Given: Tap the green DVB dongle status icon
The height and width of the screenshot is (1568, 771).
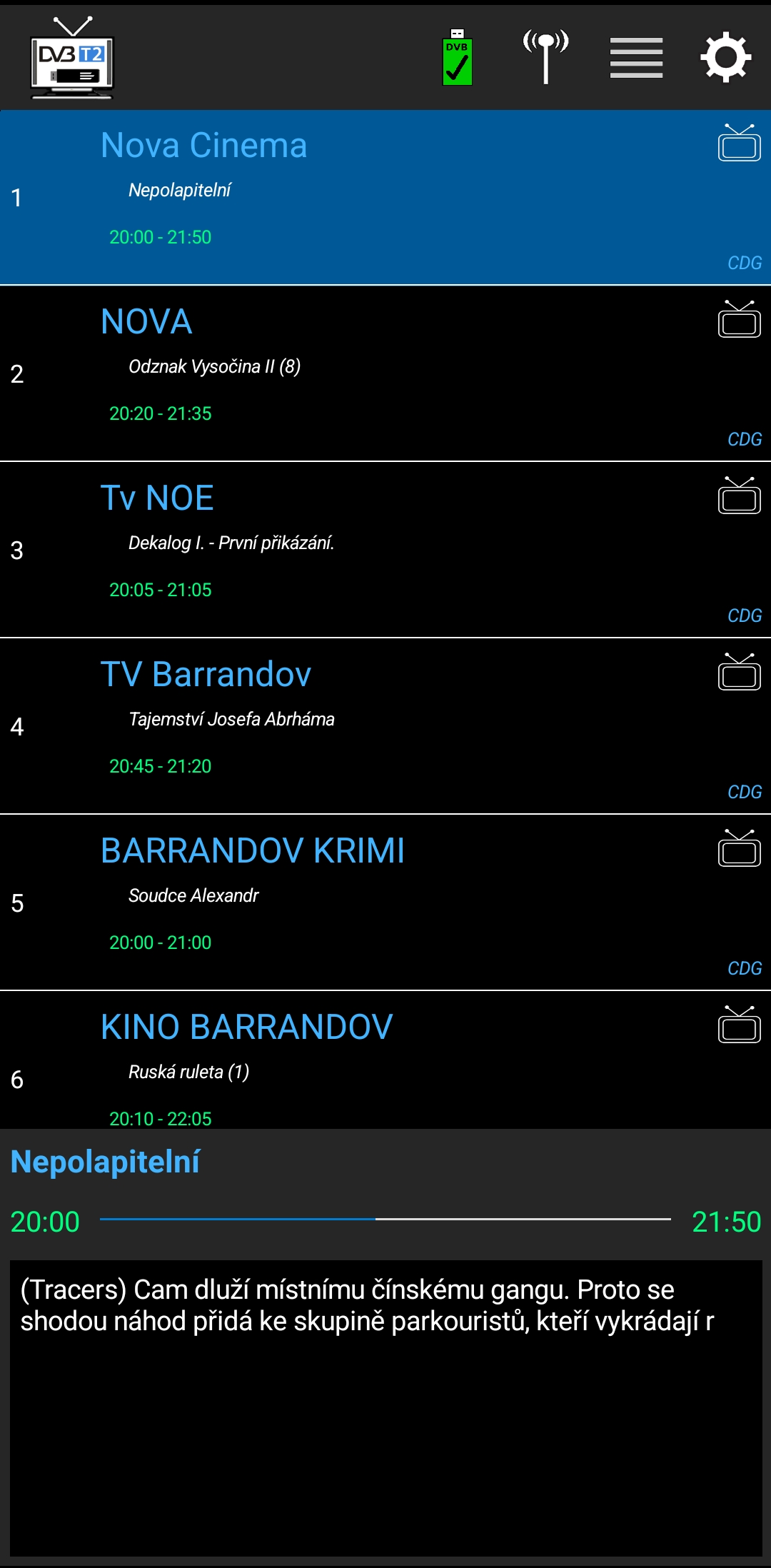Looking at the screenshot, I should click(458, 57).
